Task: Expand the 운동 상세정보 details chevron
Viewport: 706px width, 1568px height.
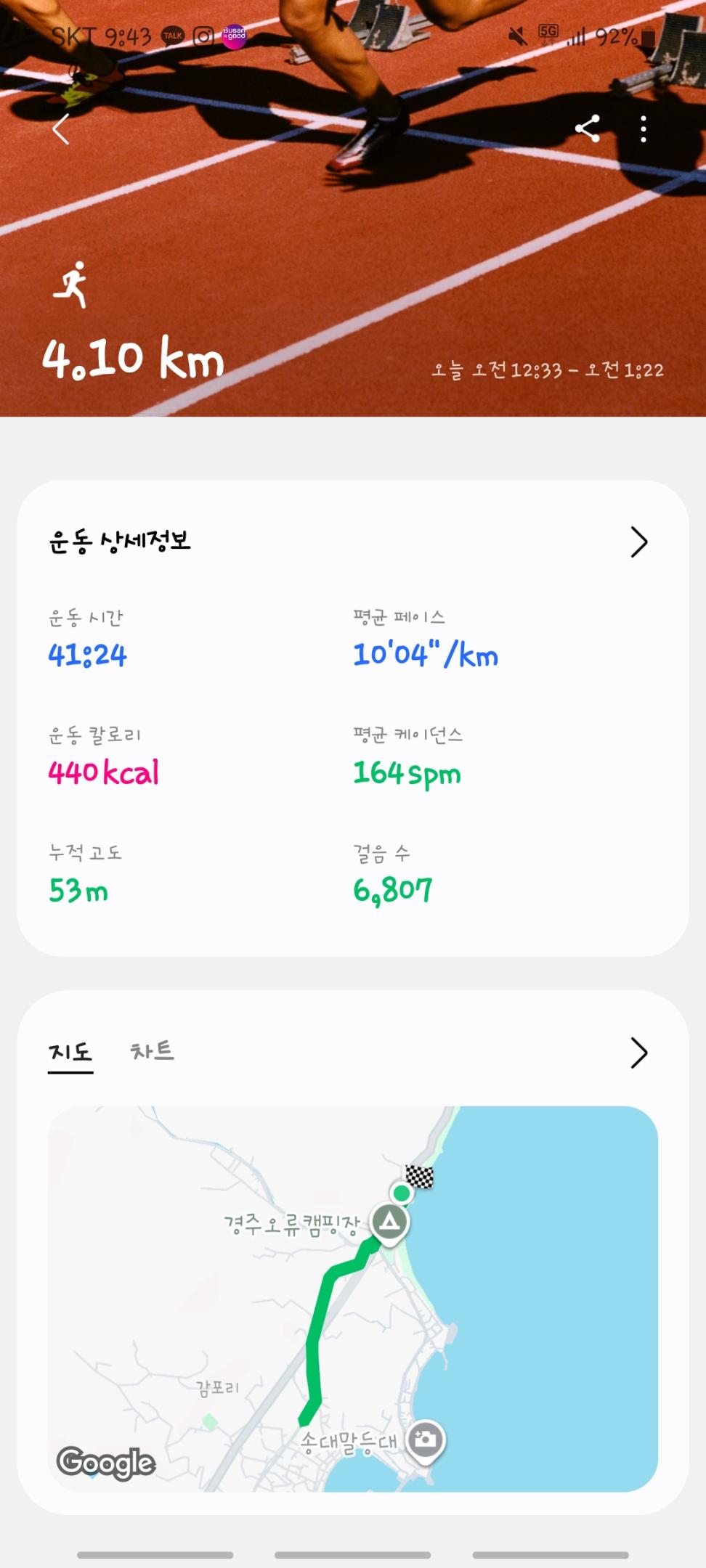Action: pyautogui.click(x=638, y=542)
